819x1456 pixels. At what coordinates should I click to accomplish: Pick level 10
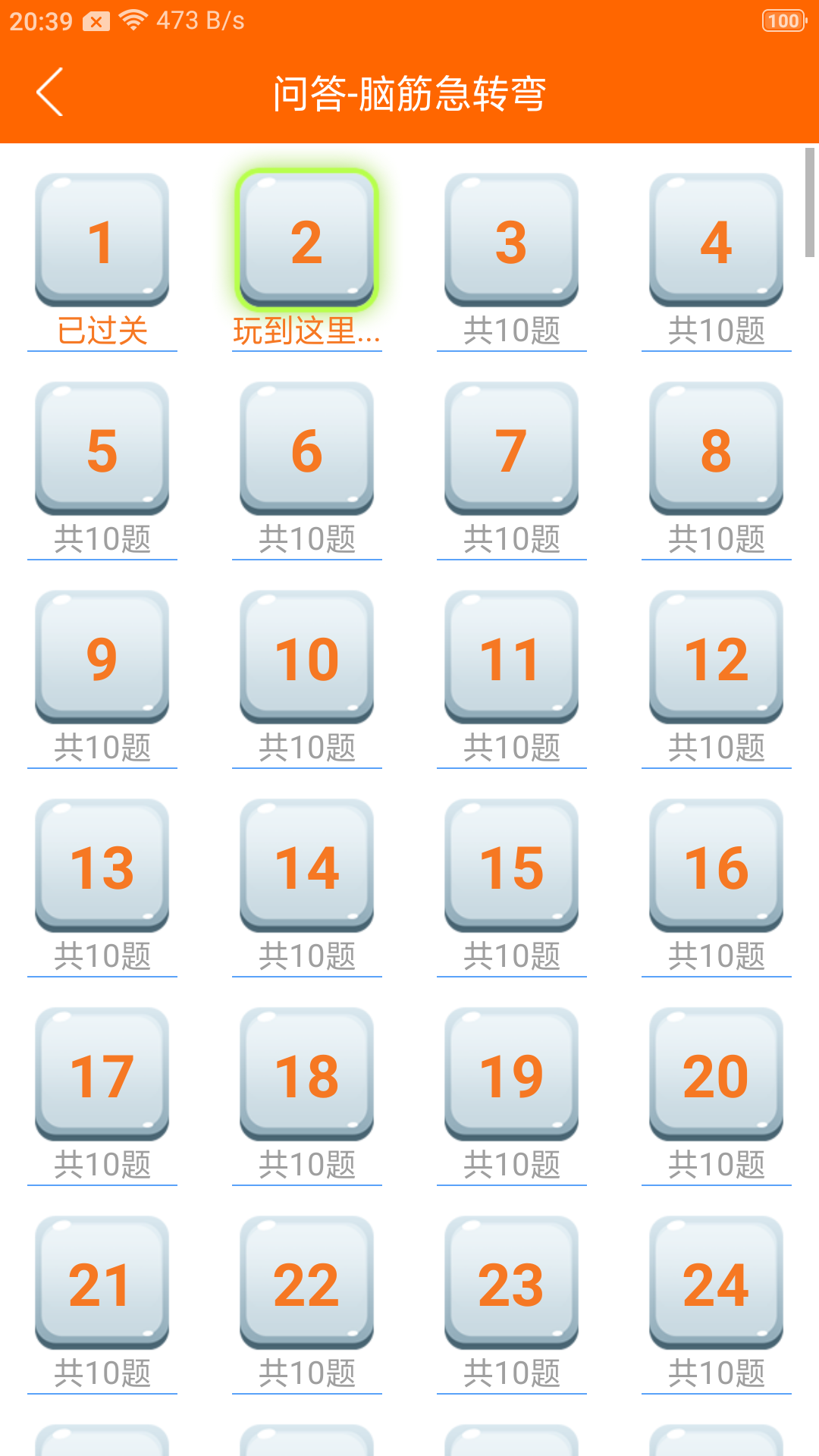coord(307,658)
